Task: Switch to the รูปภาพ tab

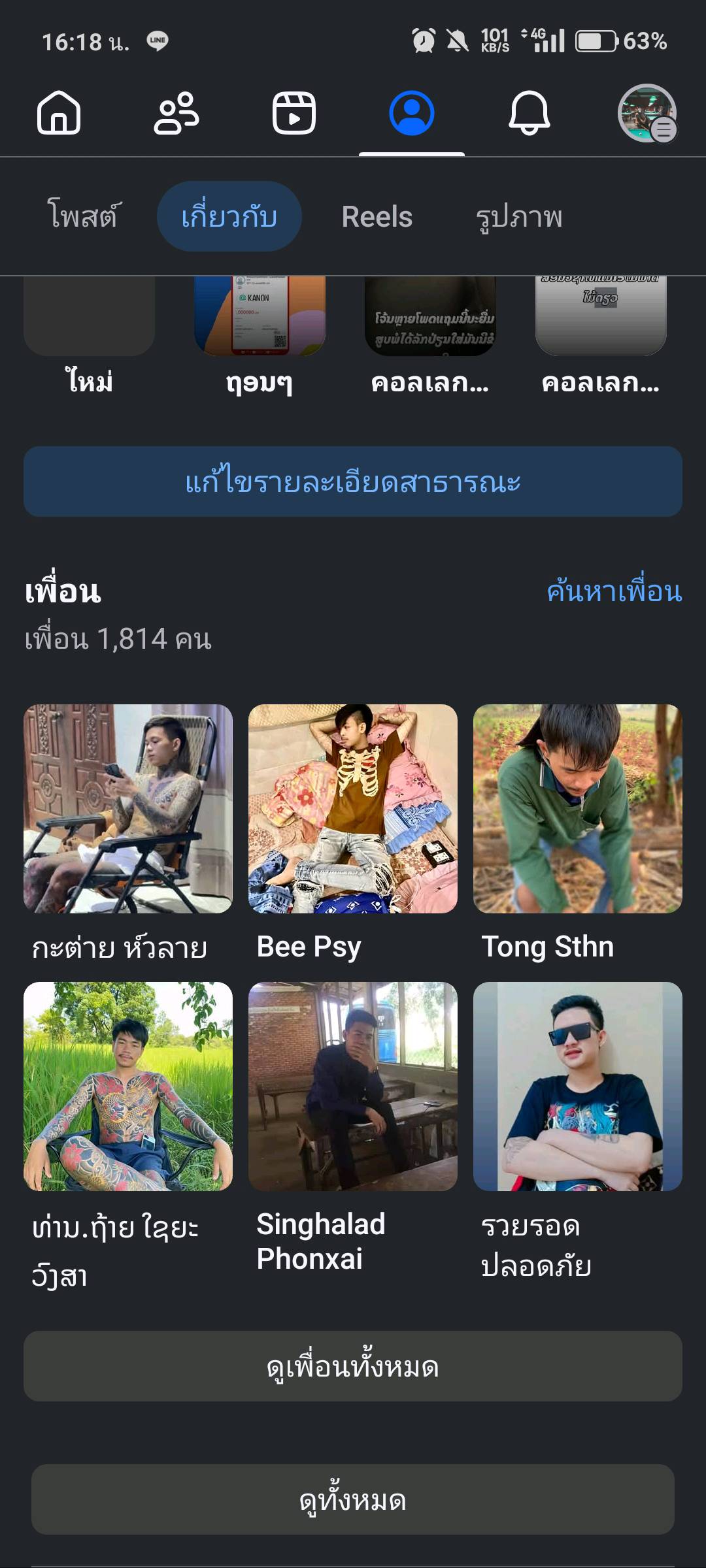Action: (519, 216)
